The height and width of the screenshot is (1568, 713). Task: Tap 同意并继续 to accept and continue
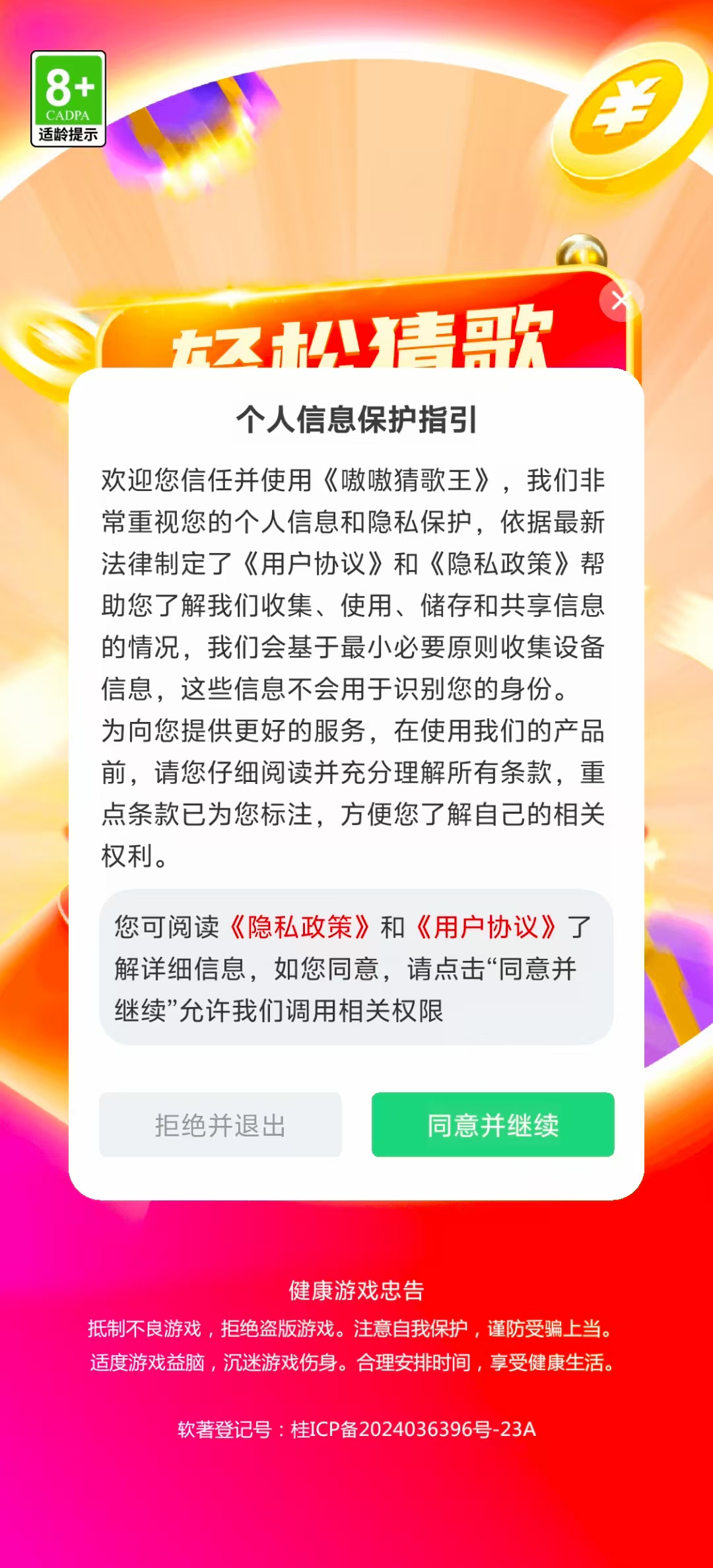point(492,1125)
